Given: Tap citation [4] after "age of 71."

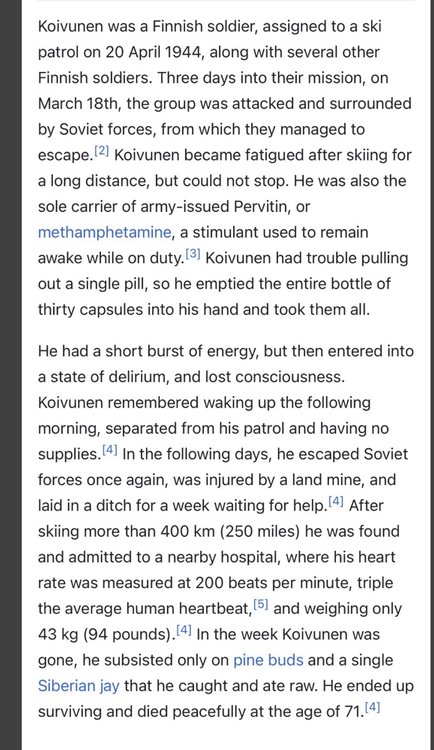Looking at the screenshot, I should 373,708.
